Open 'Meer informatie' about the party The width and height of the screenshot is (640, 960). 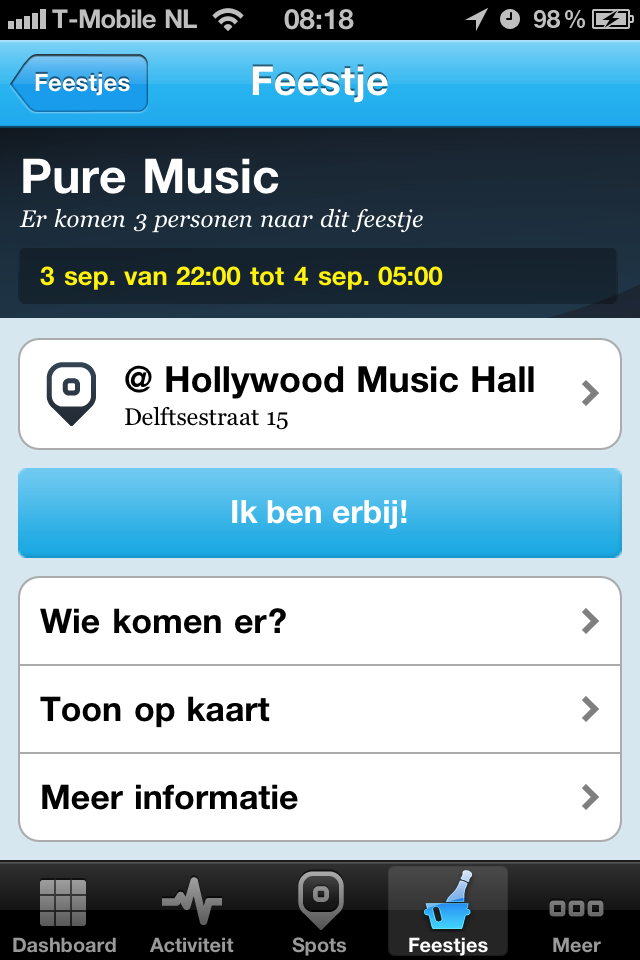(x=320, y=797)
